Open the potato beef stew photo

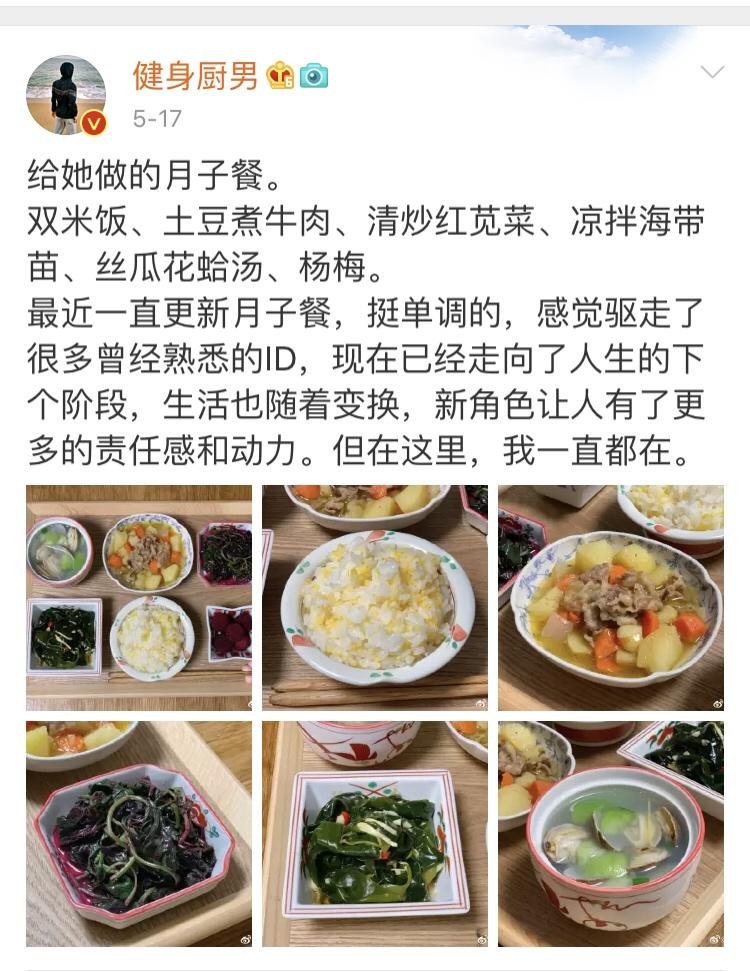click(x=611, y=597)
